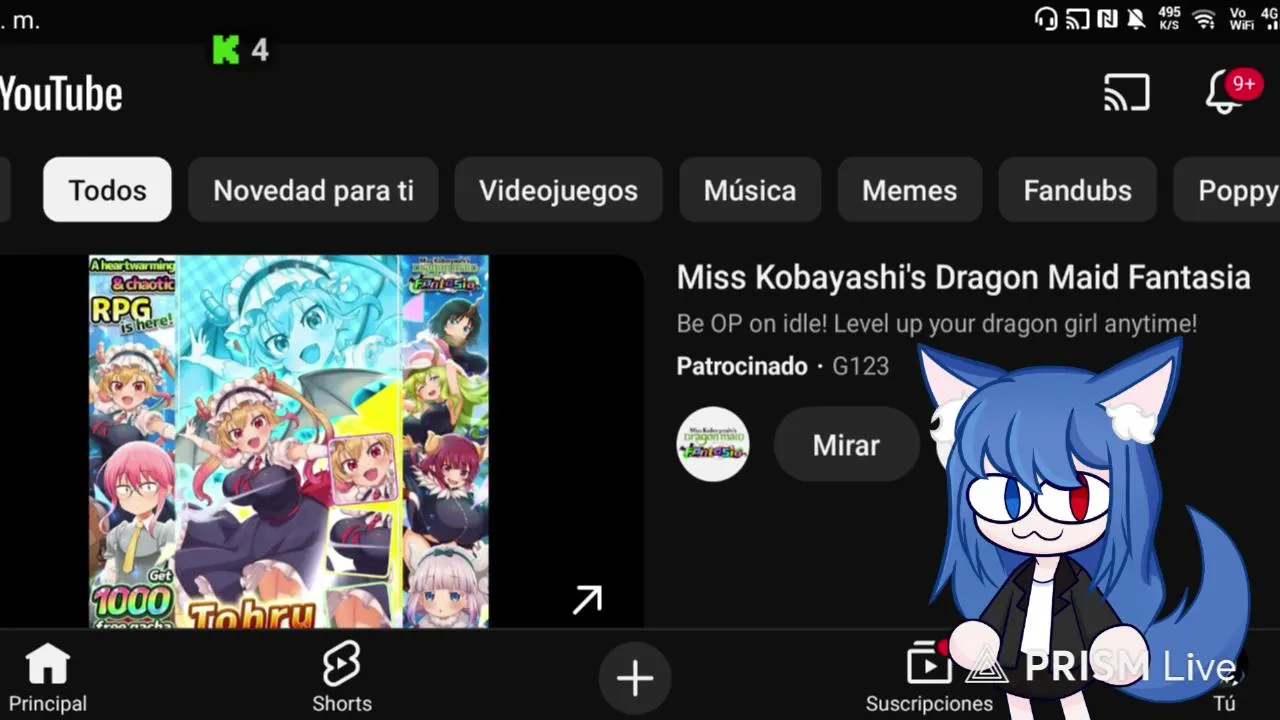Open the Dragon Maid Fantasia ad image
This screenshot has width=1280, height=720.
coord(289,441)
